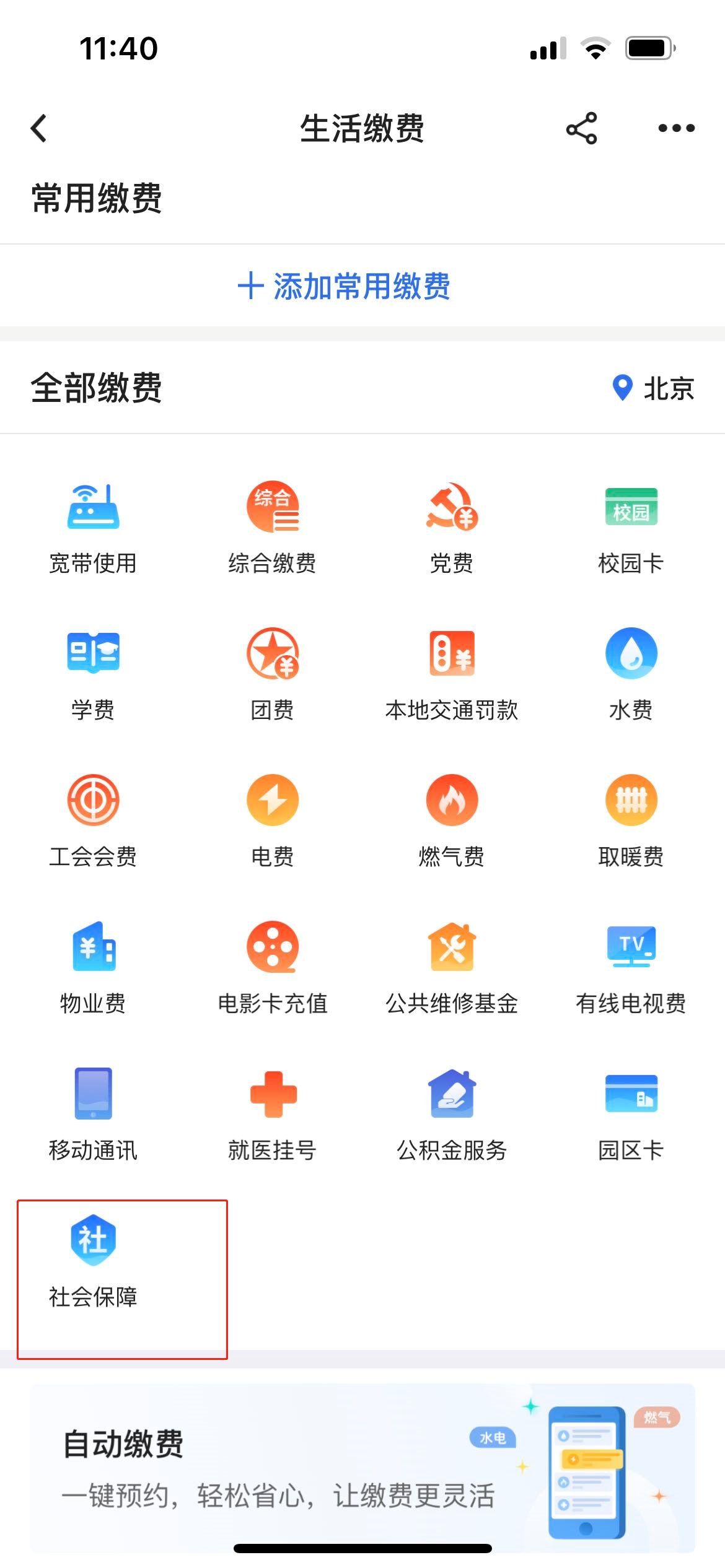Open 本地交通罚款
Image resolution: width=725 pixels, height=1568 pixels.
point(452,673)
